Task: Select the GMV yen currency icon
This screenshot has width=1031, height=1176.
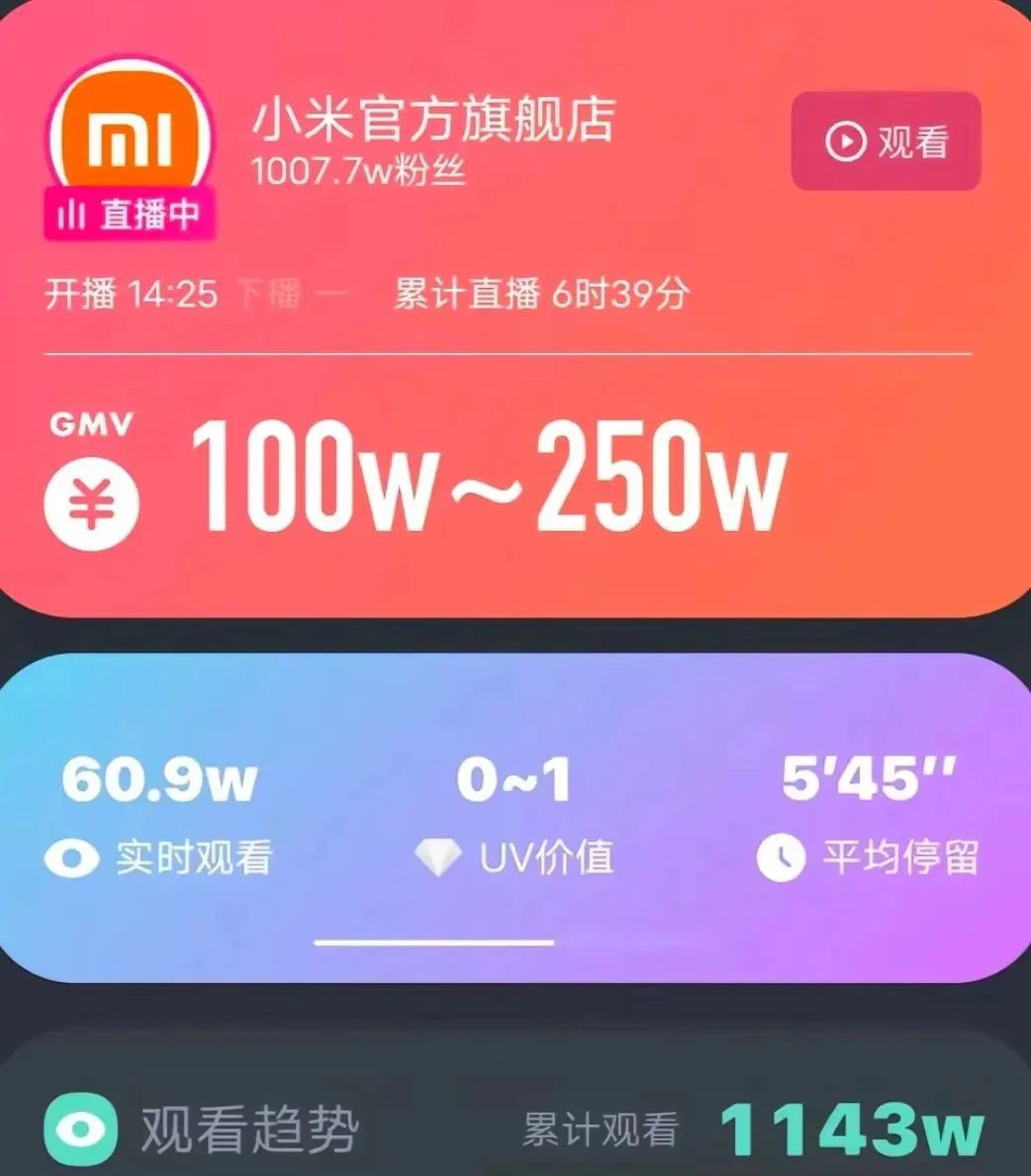Action: tap(91, 499)
